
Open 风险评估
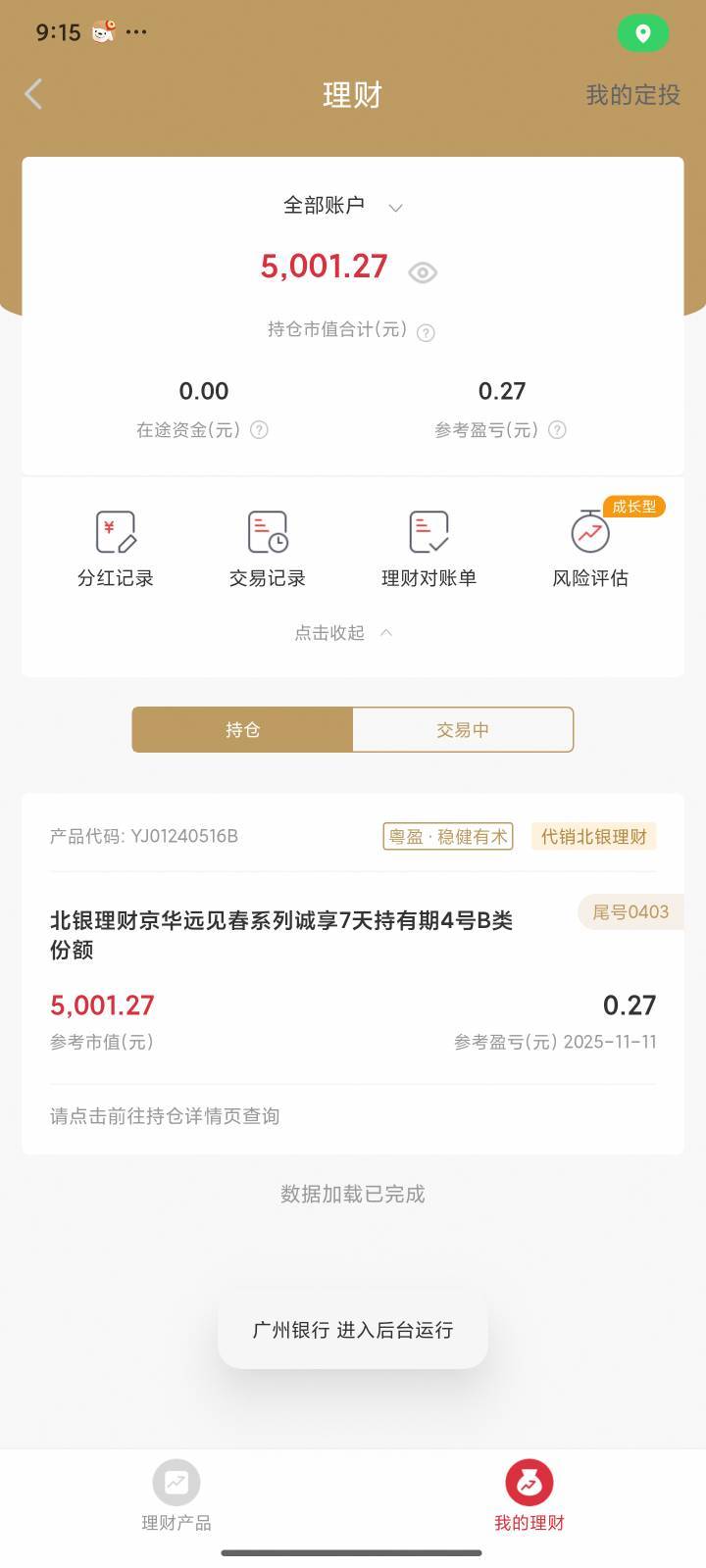point(590,549)
